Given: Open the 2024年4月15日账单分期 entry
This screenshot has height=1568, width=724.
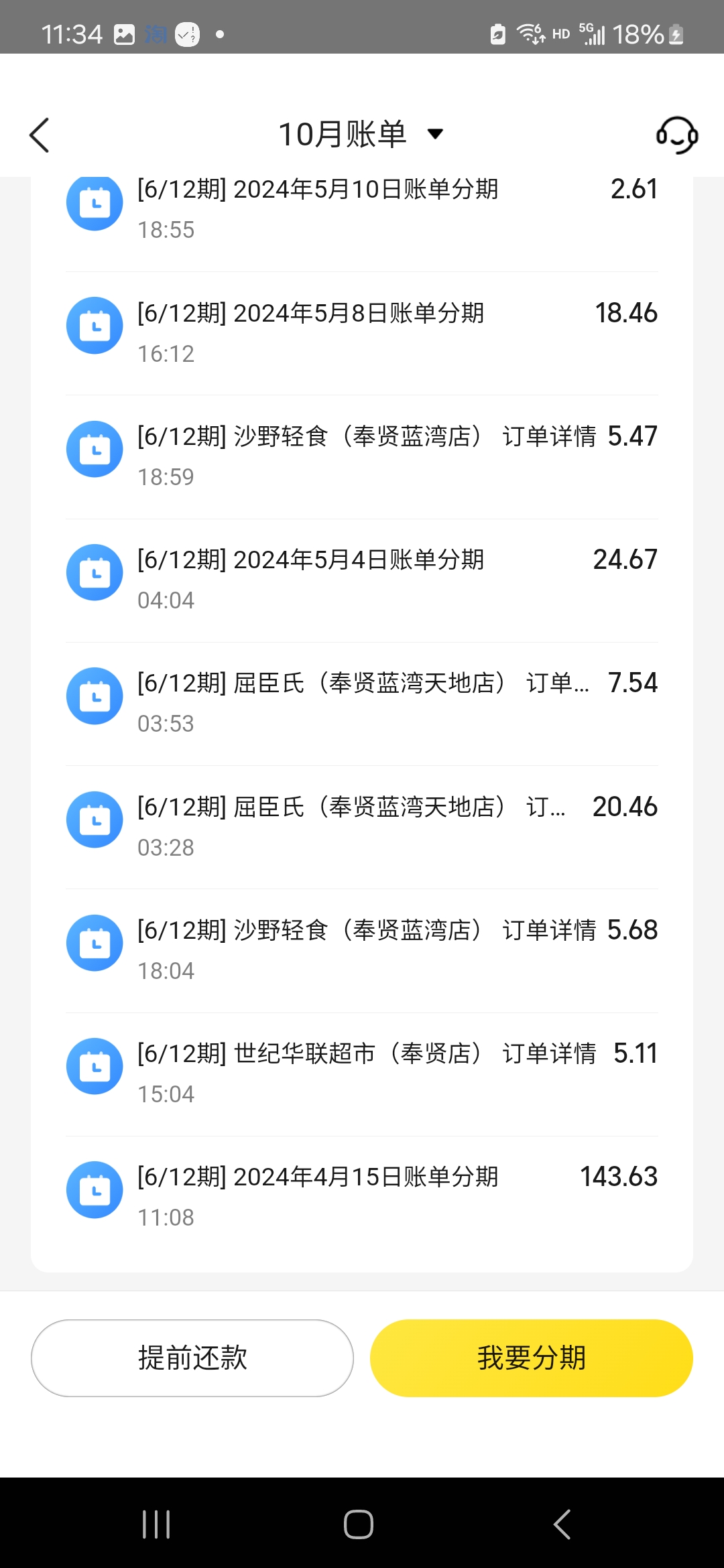Looking at the screenshot, I should (362, 1197).
